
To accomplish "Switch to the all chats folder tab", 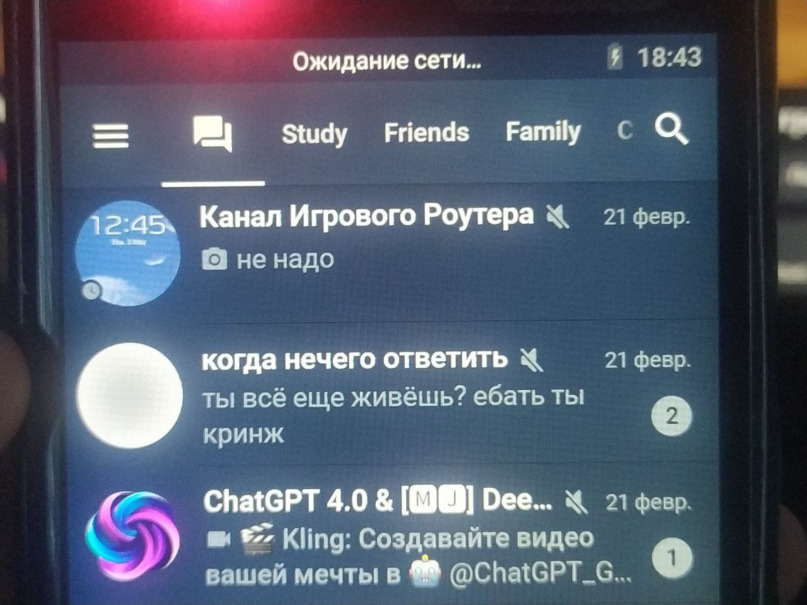I will (212, 135).
